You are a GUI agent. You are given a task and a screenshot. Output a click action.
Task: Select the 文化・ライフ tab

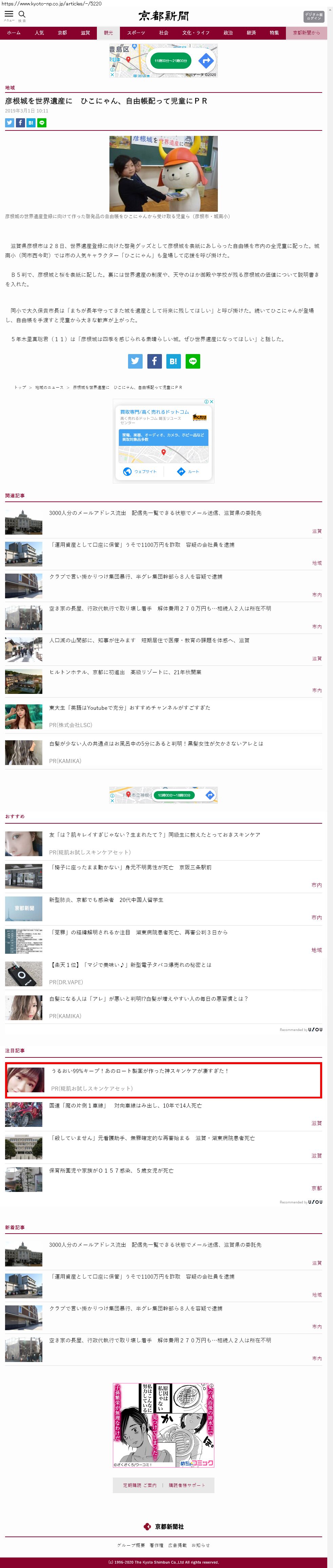(x=195, y=33)
